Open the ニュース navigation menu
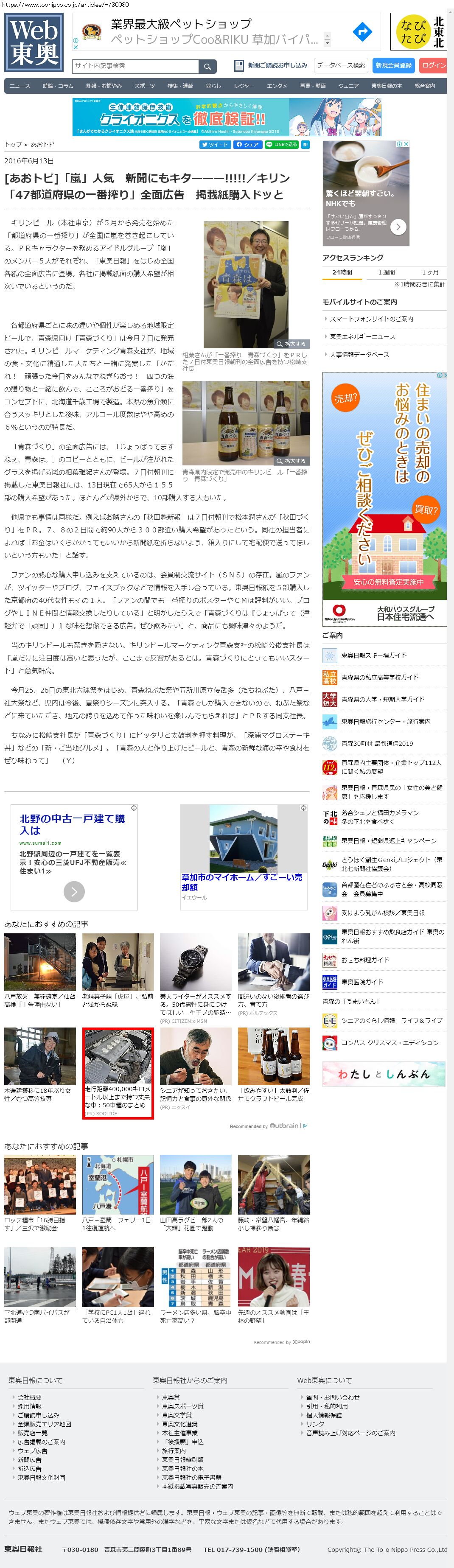The image size is (454, 1568). pos(20,86)
